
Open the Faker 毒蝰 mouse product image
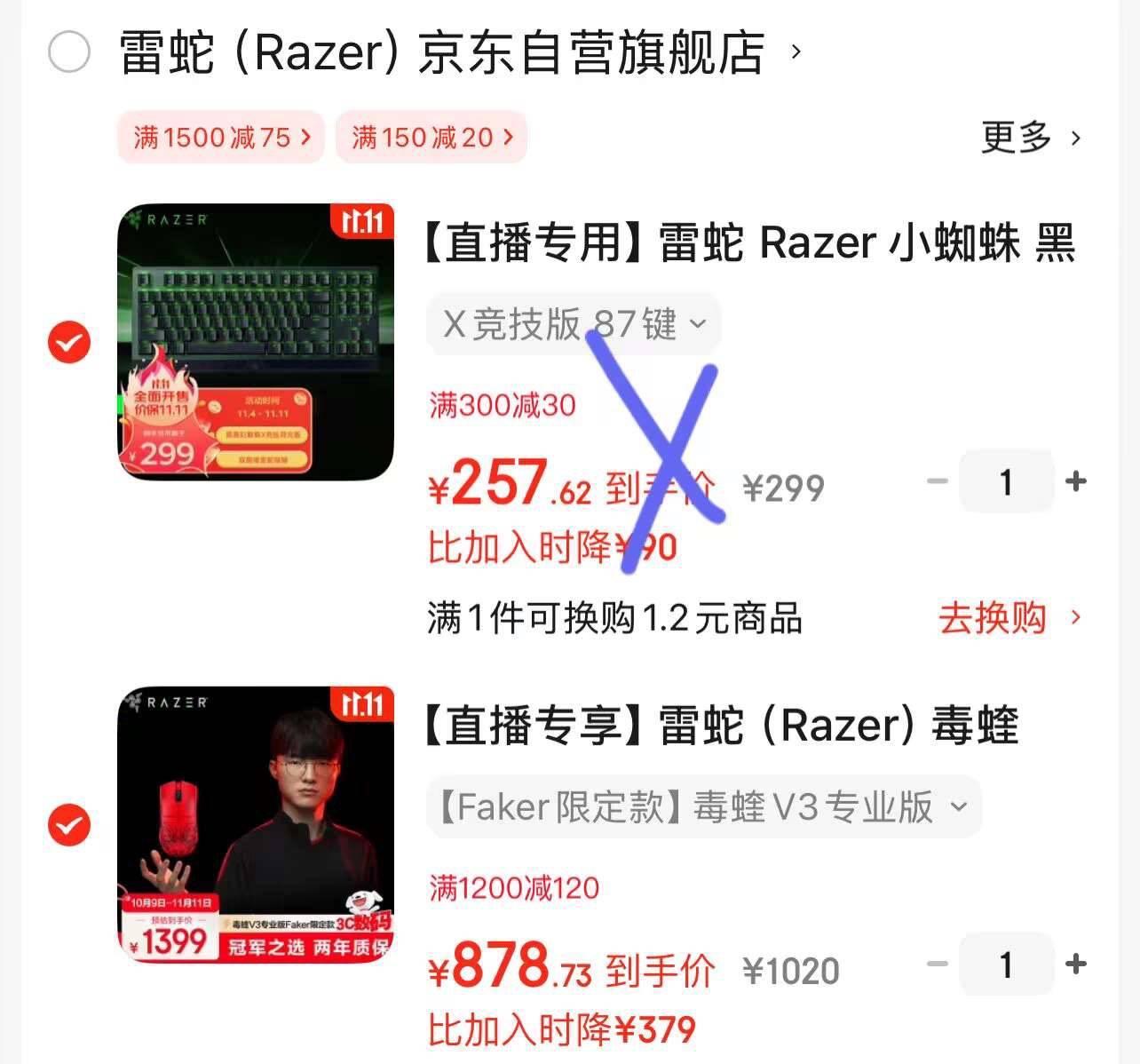tap(256, 825)
